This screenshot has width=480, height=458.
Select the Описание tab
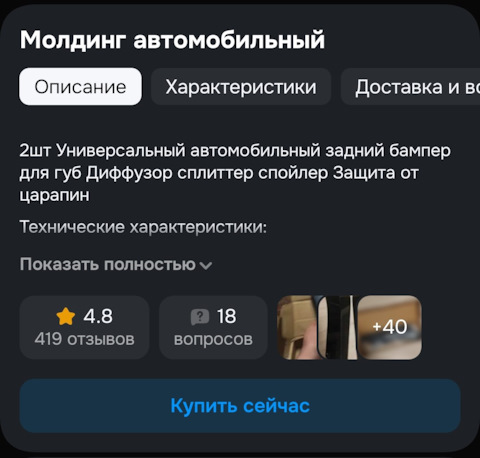click(x=80, y=87)
